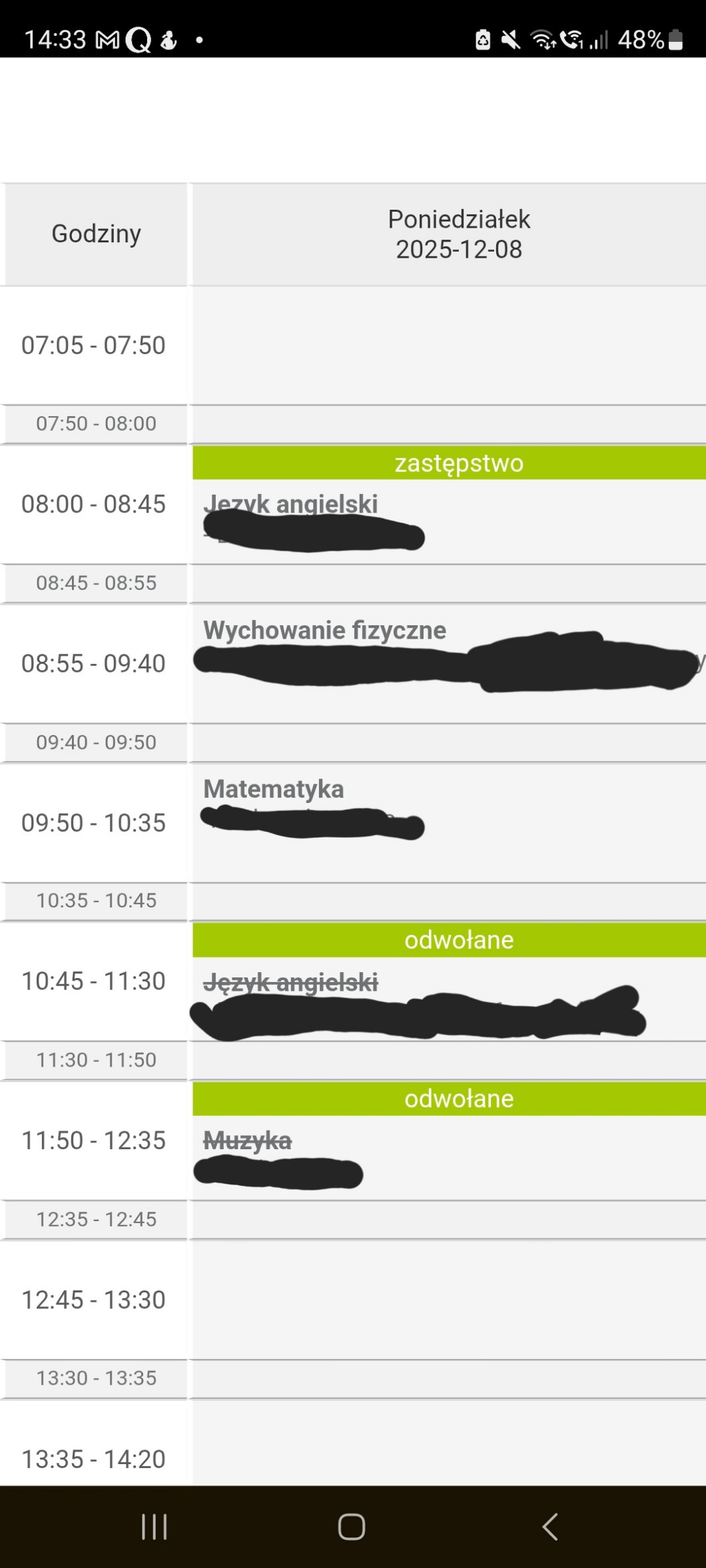Open the cancelled Język angielski lesson at 10:45
This screenshot has width=706, height=1568.
pyautogui.click(x=291, y=982)
